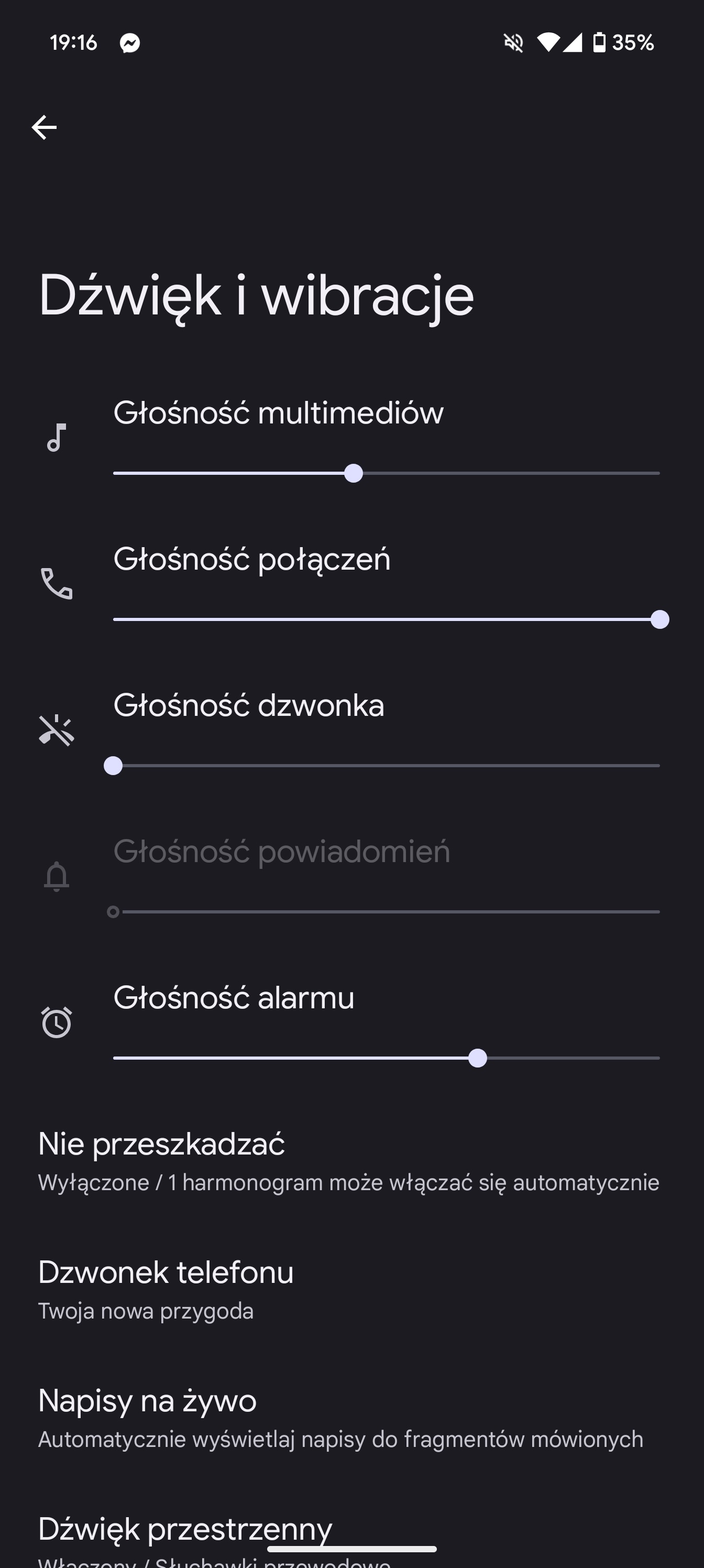Tap the Głośność multimediów slider

point(387,473)
